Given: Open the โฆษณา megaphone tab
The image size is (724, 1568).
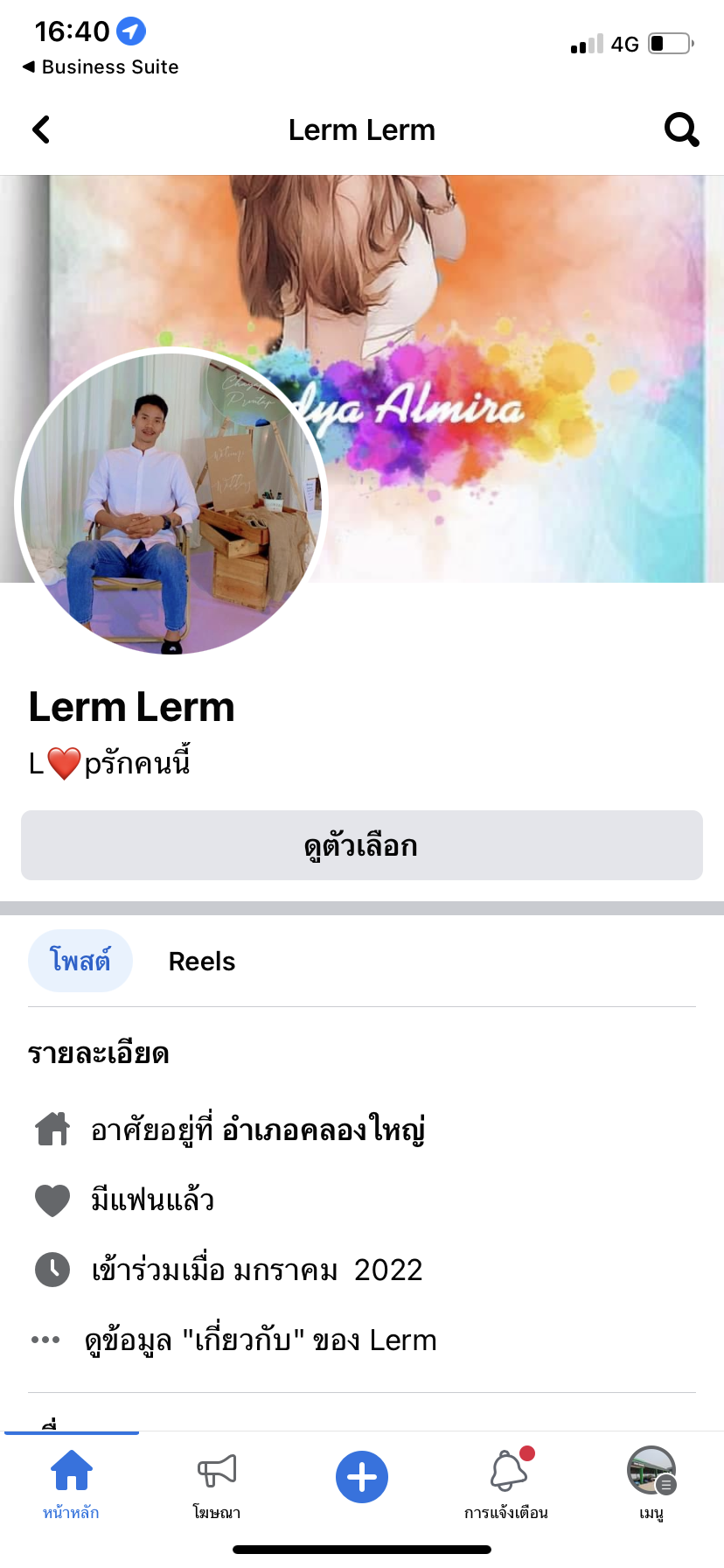Looking at the screenshot, I should tap(217, 1480).
